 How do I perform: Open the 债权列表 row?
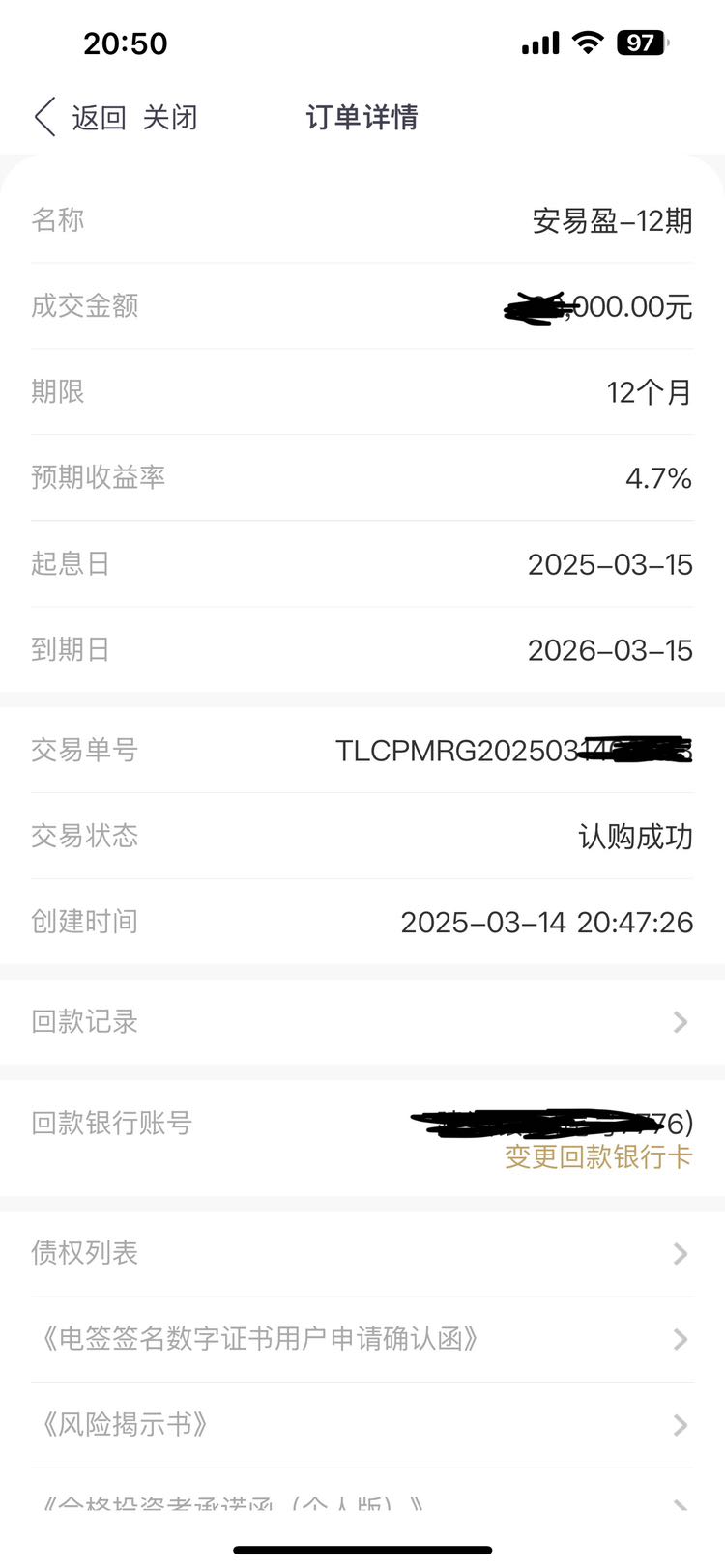pyautogui.click(x=362, y=1253)
